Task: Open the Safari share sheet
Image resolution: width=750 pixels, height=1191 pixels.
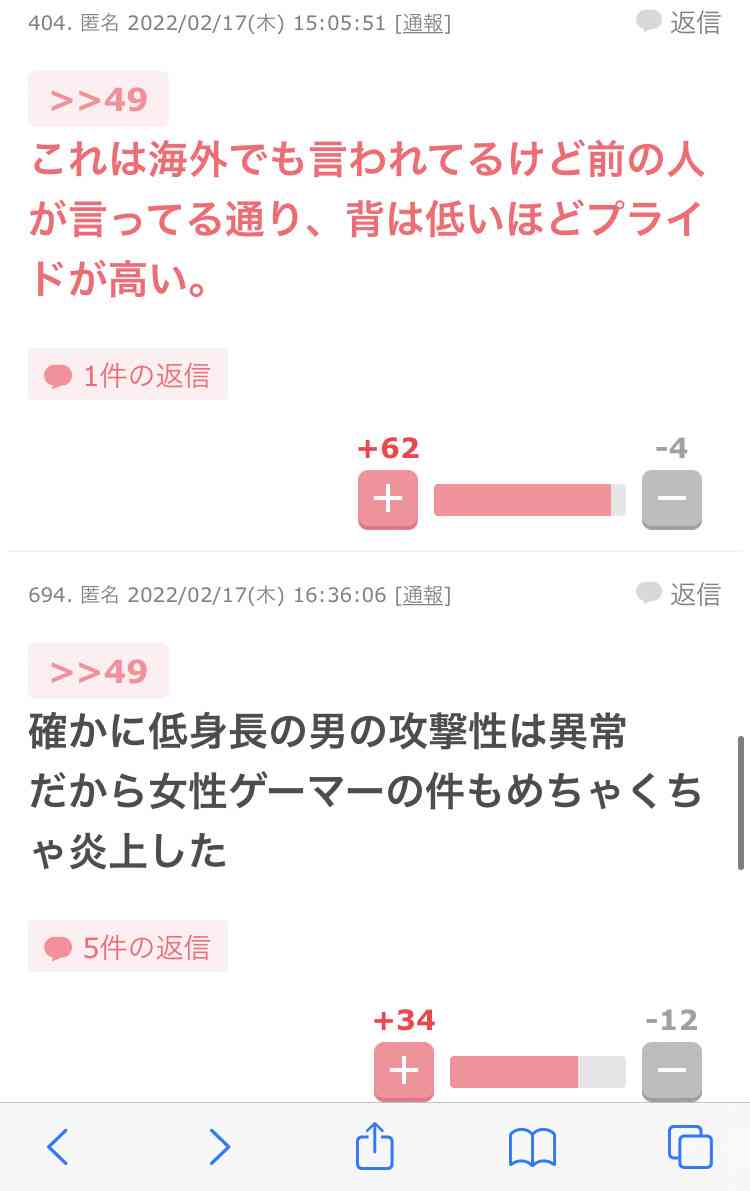Action: pos(374,1148)
